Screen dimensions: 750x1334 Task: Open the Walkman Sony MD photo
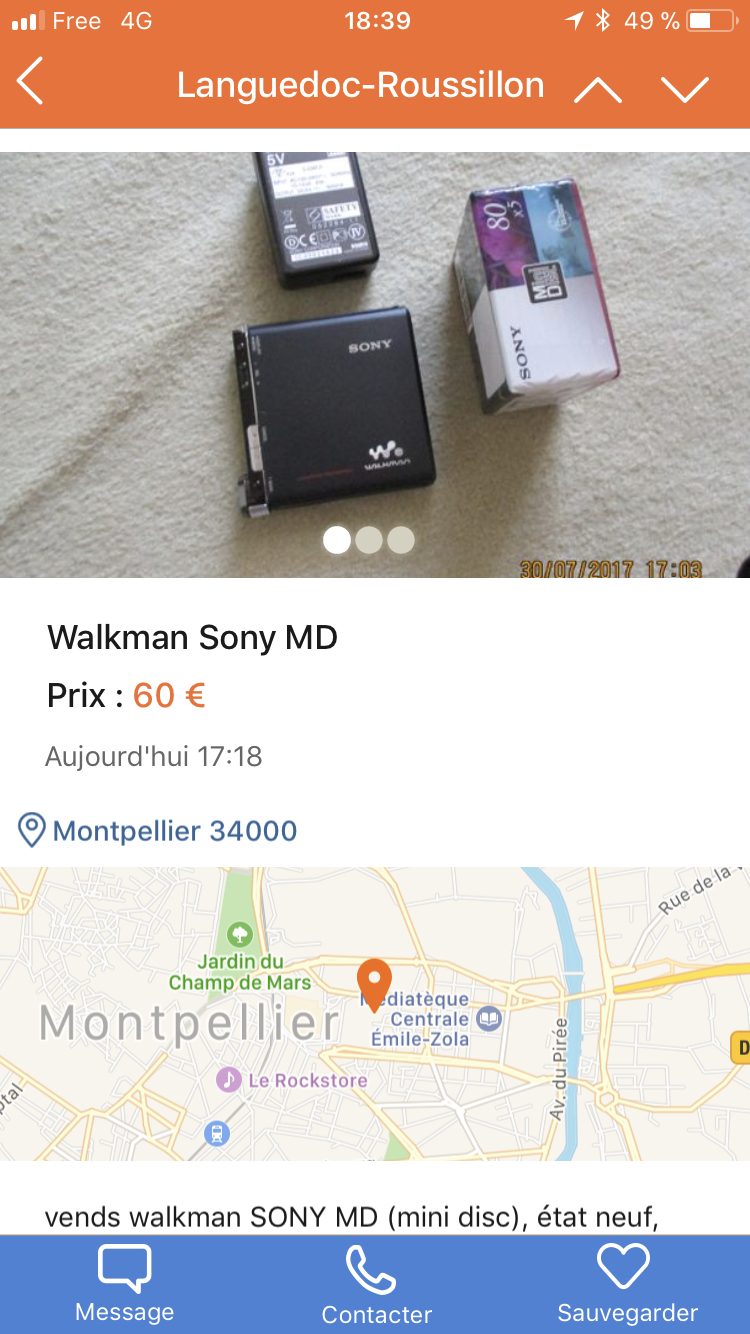click(x=375, y=365)
